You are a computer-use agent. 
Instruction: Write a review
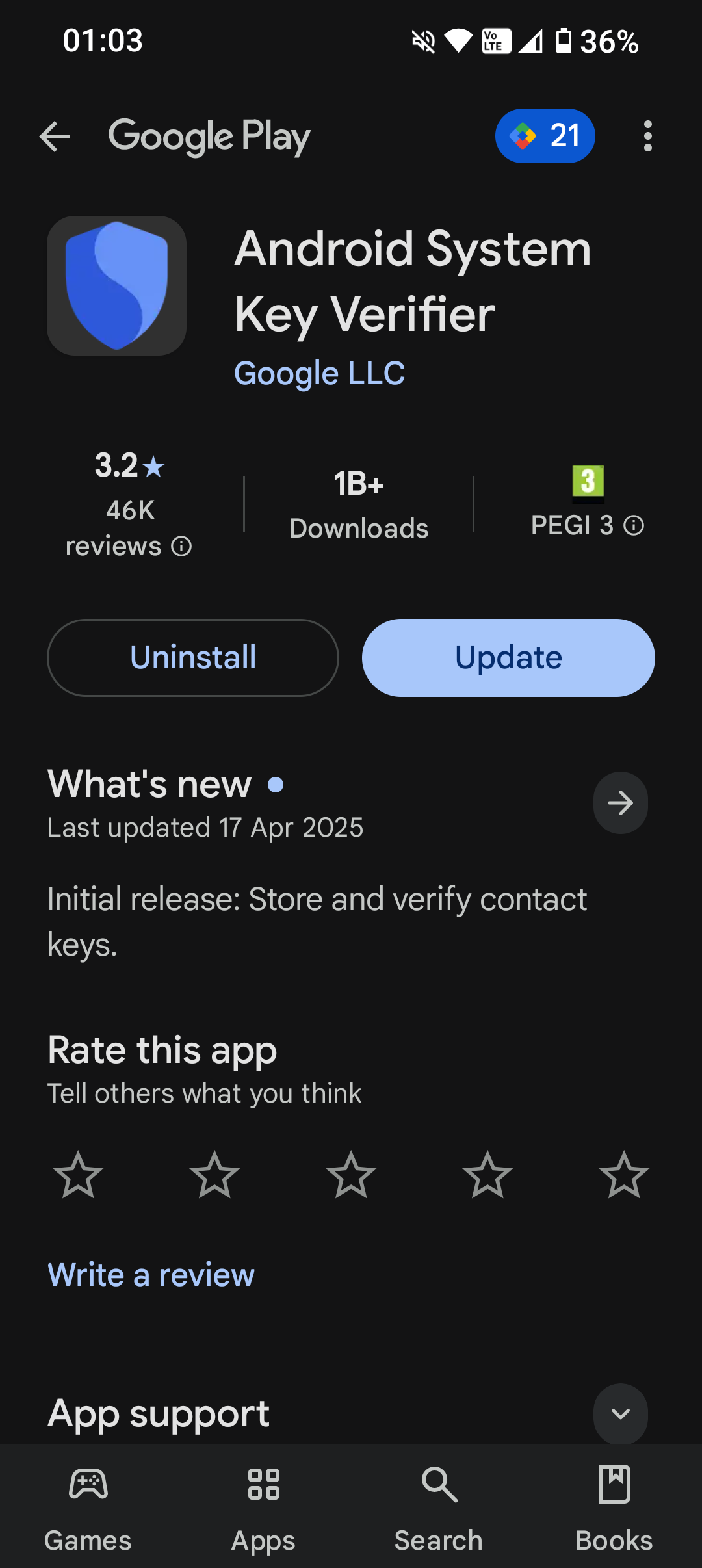pyautogui.click(x=151, y=1275)
